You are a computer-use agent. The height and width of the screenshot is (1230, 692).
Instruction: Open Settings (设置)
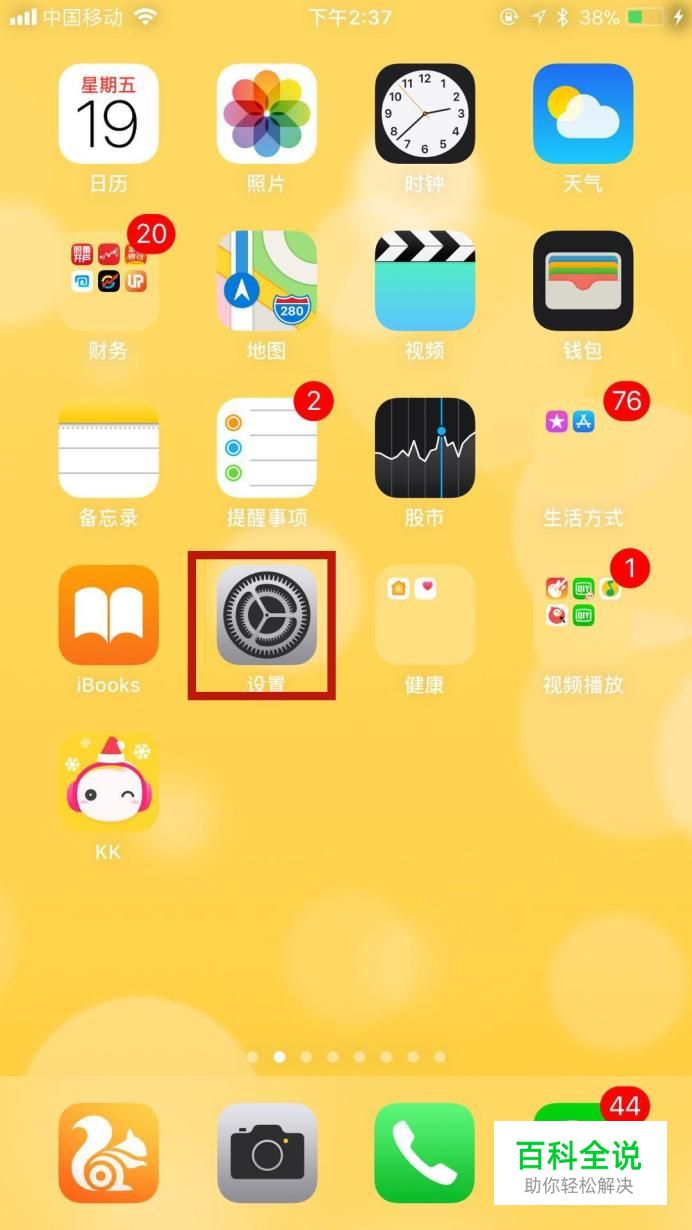(x=266, y=615)
